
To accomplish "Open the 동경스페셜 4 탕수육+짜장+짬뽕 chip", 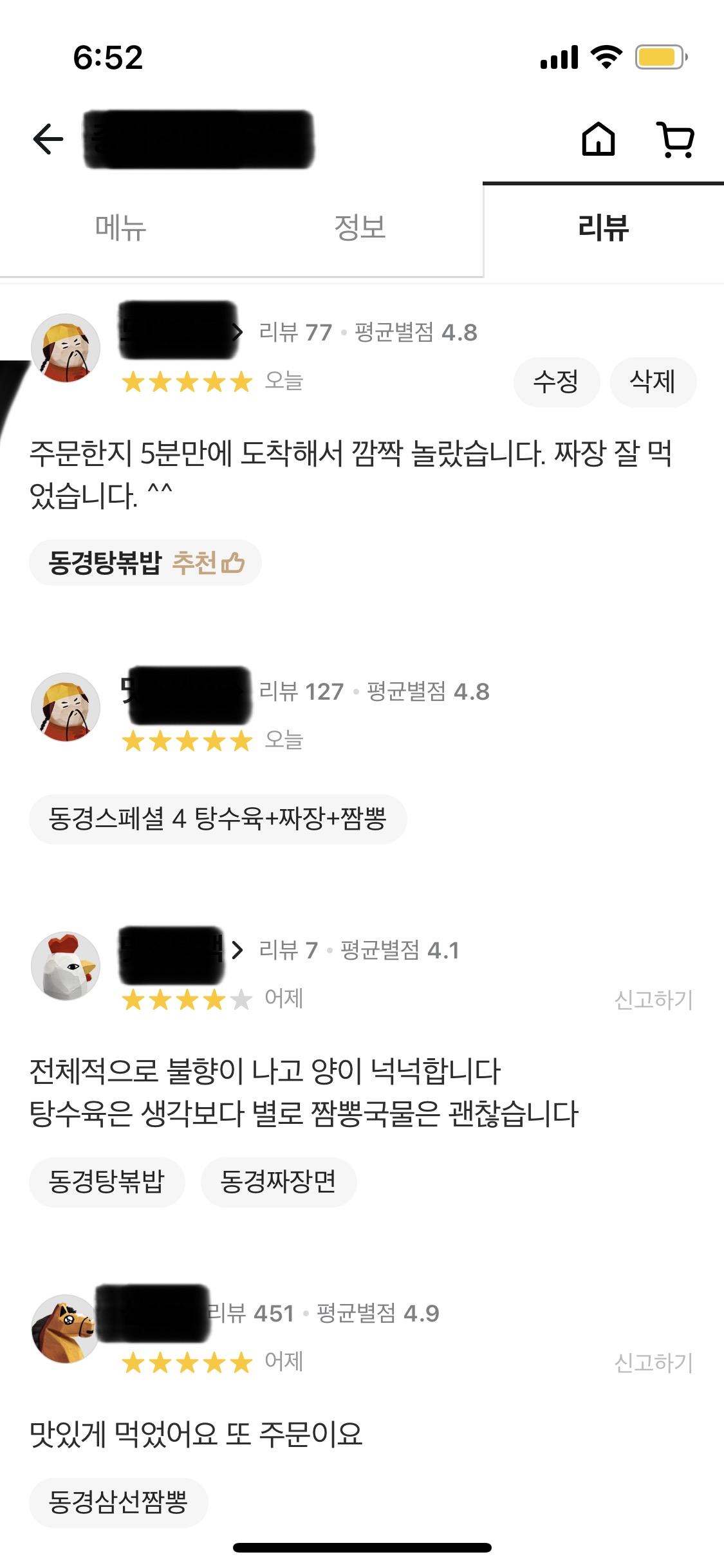I will (218, 819).
